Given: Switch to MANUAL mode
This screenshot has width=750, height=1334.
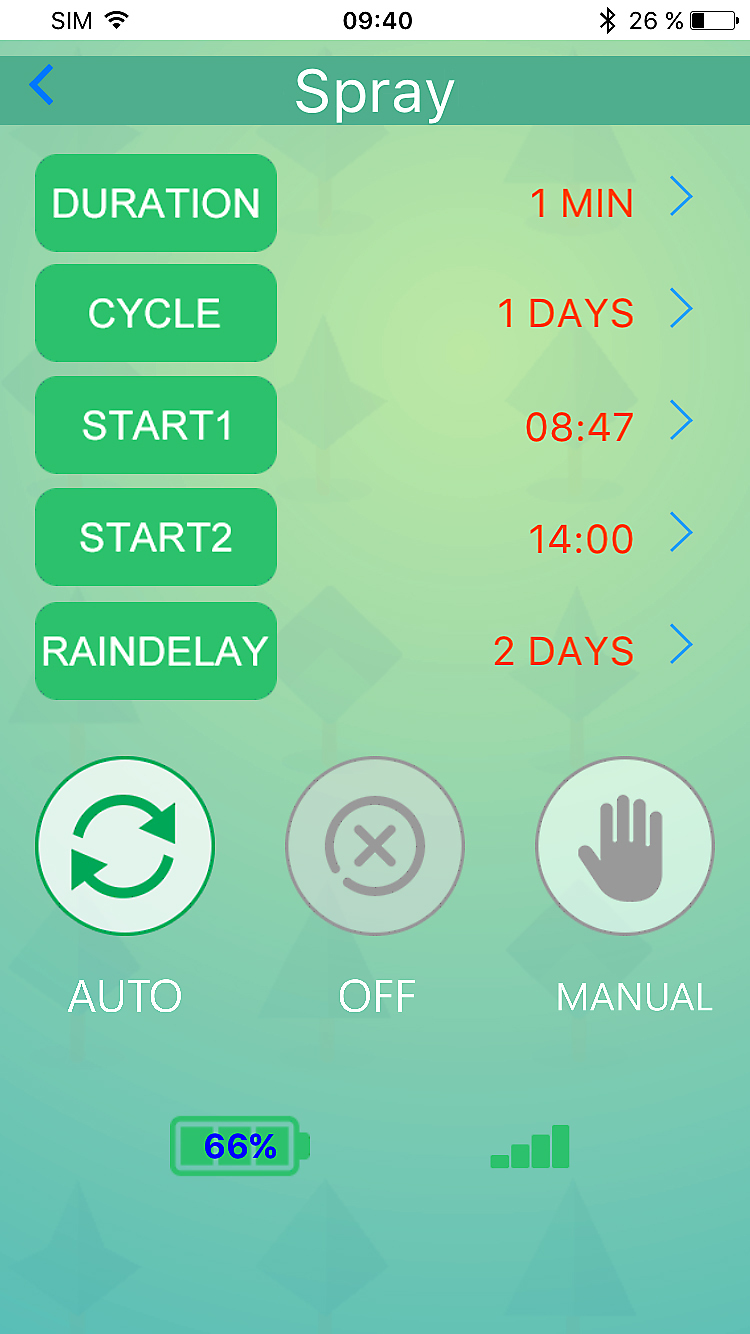Looking at the screenshot, I should (x=624, y=846).
